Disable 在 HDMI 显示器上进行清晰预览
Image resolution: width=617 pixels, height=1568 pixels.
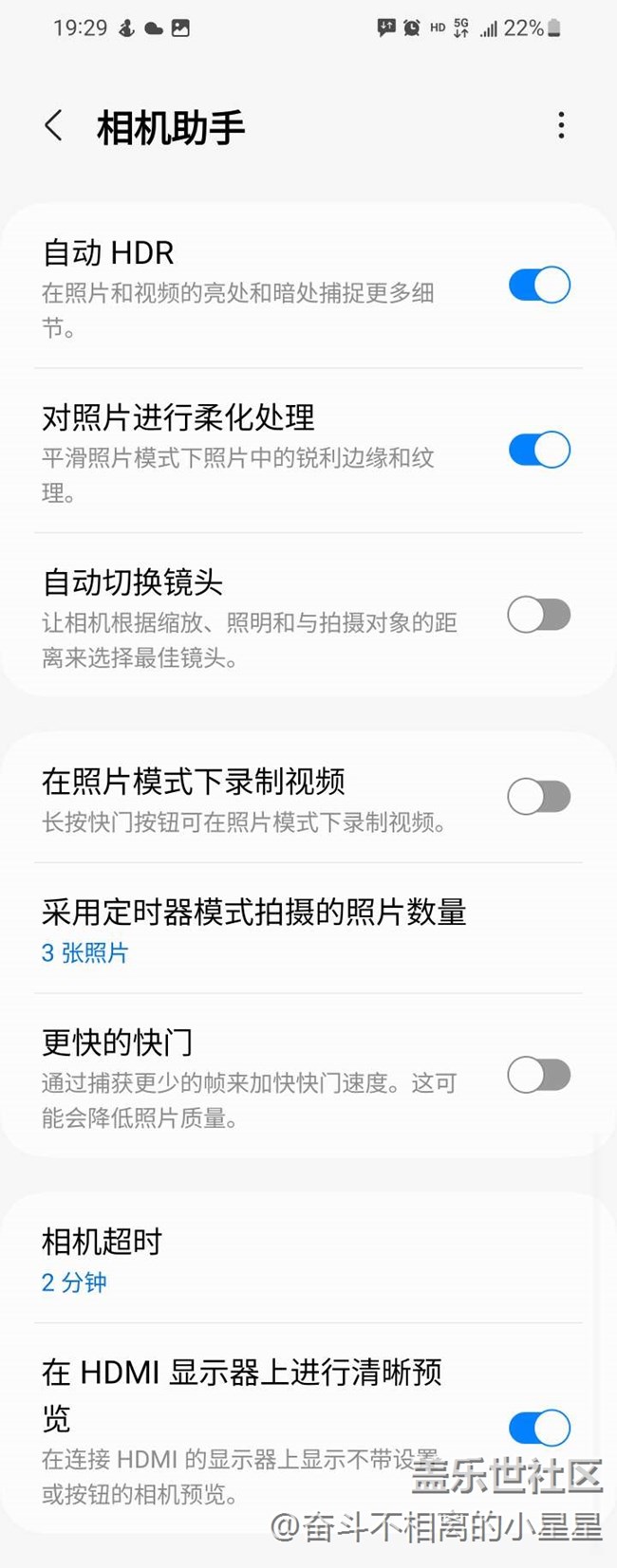[538, 1428]
